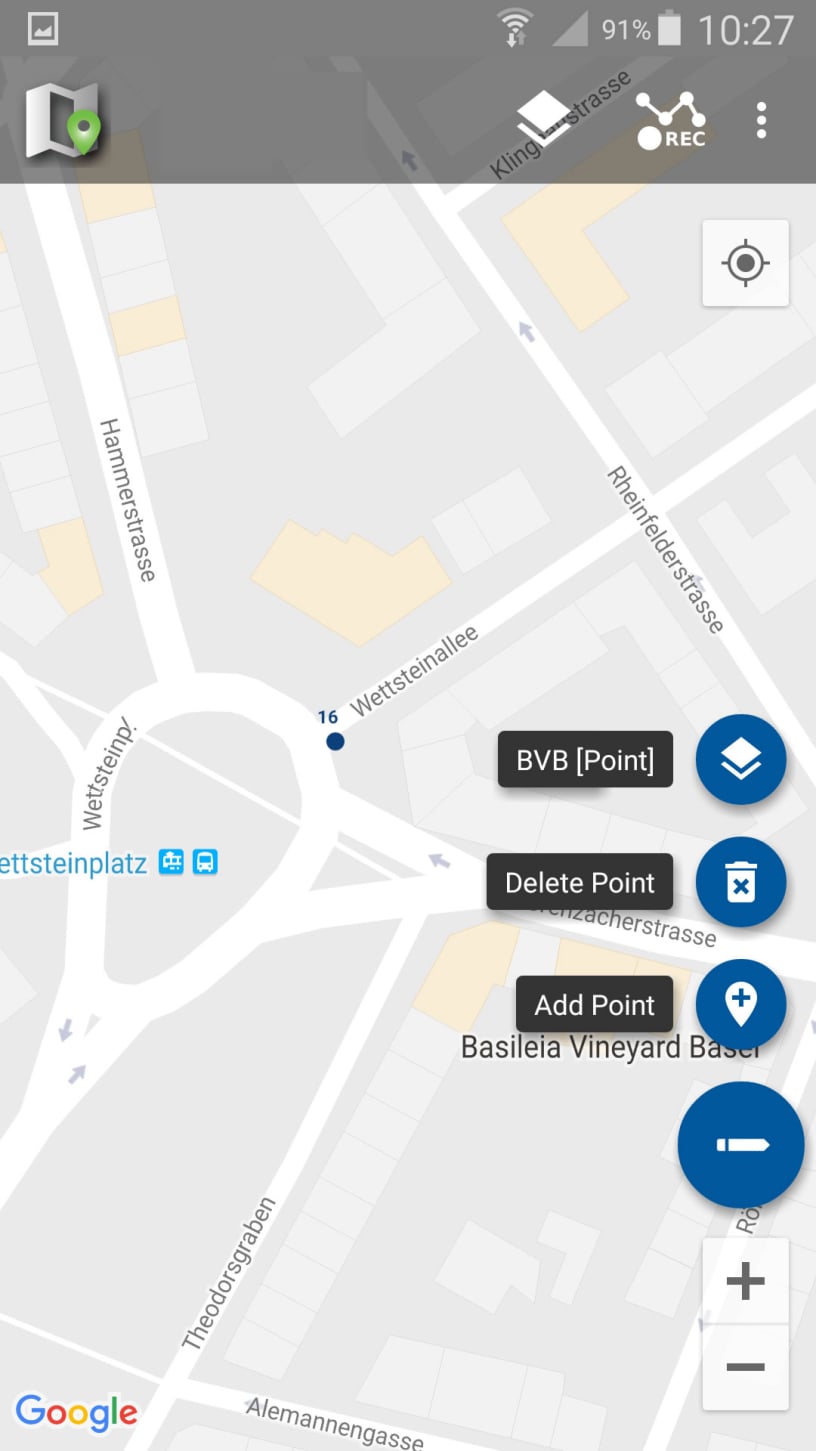Tap the BVB [Point] text label
This screenshot has height=1451, width=816.
(x=585, y=759)
